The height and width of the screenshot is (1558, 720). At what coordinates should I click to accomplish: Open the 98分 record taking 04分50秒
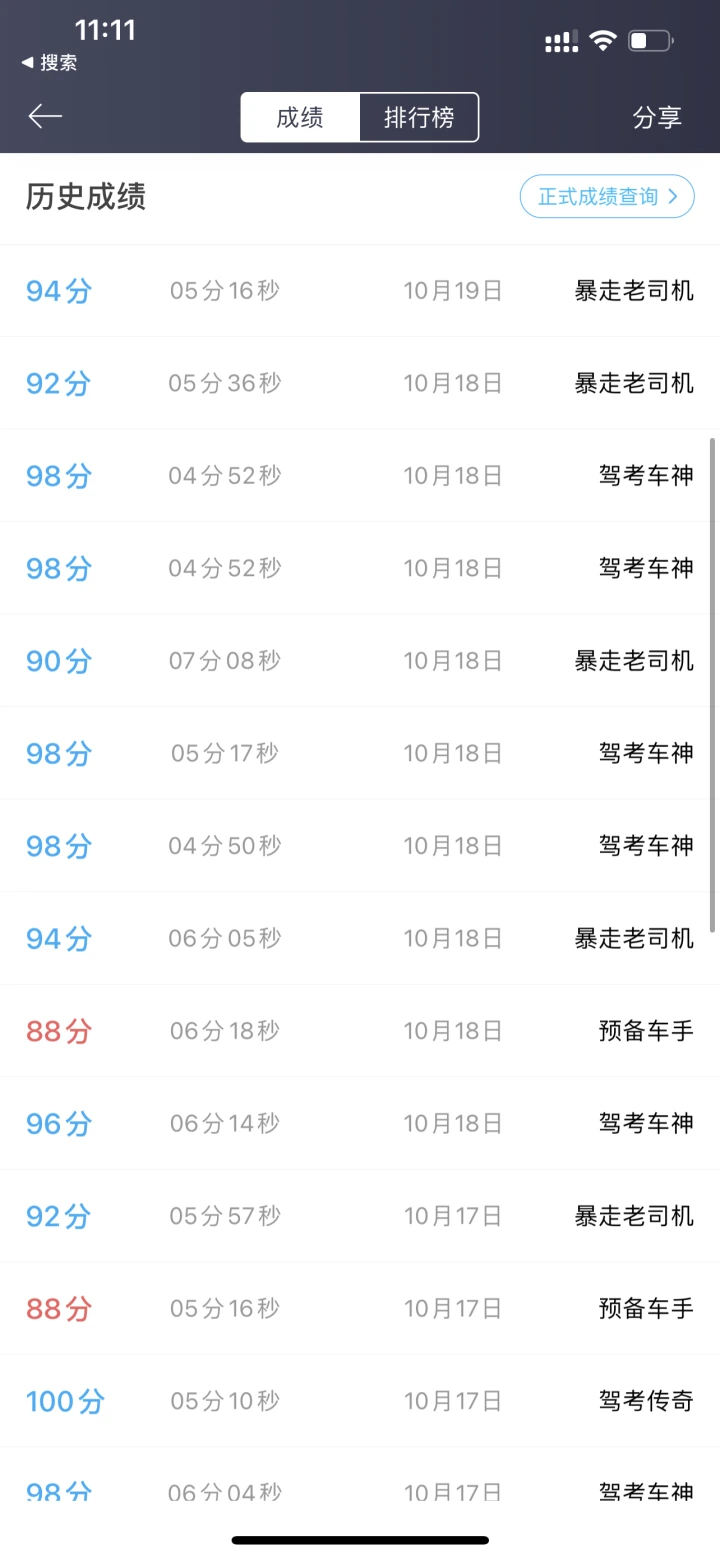(x=360, y=846)
